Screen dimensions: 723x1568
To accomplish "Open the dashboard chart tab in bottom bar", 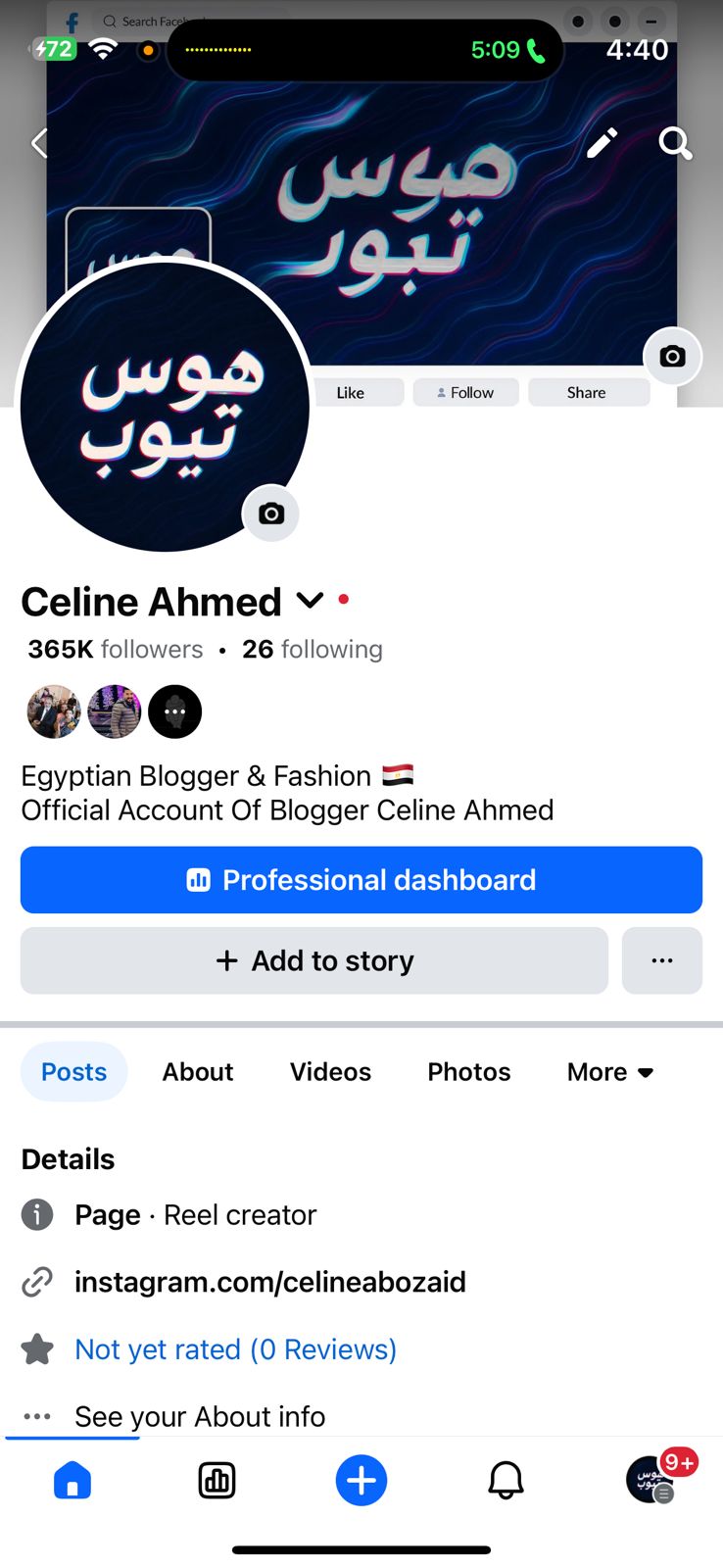I will (x=217, y=1481).
